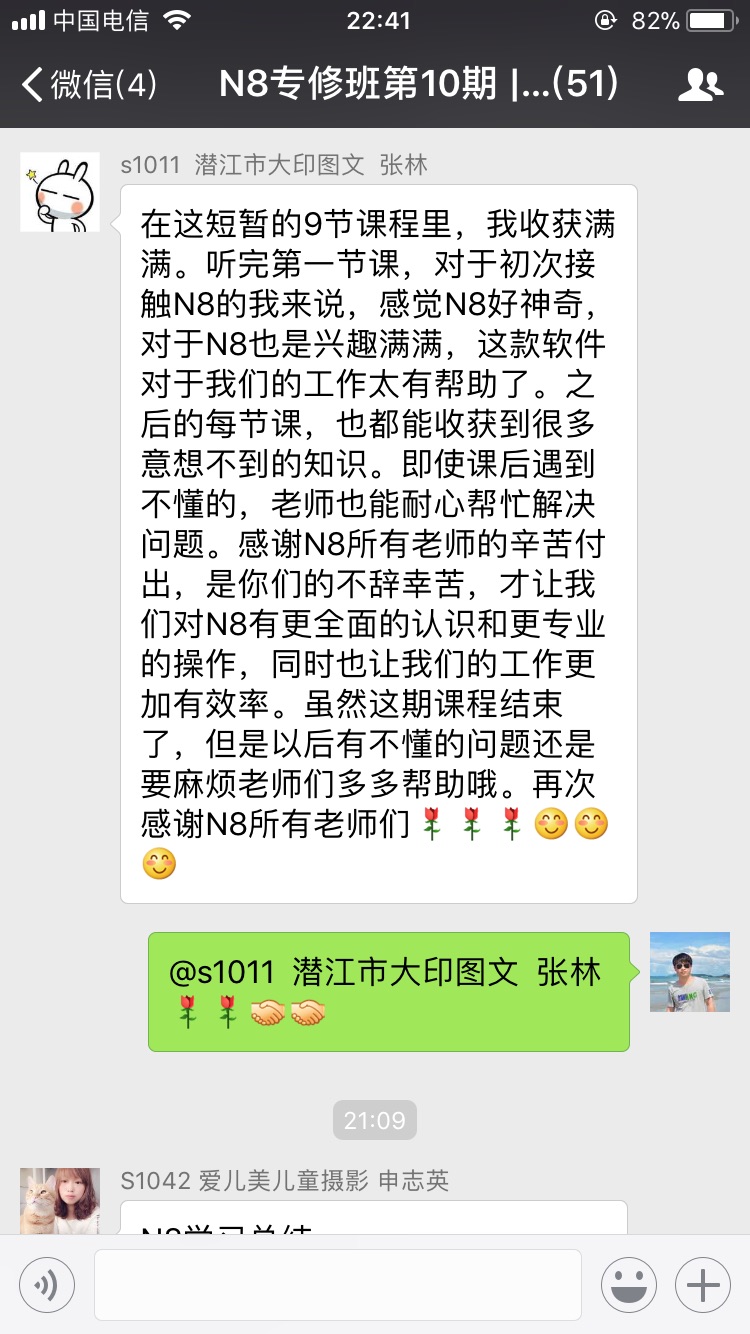The height and width of the screenshot is (1334, 750).
Task: Open the plus attachments menu
Action: 702,1284
